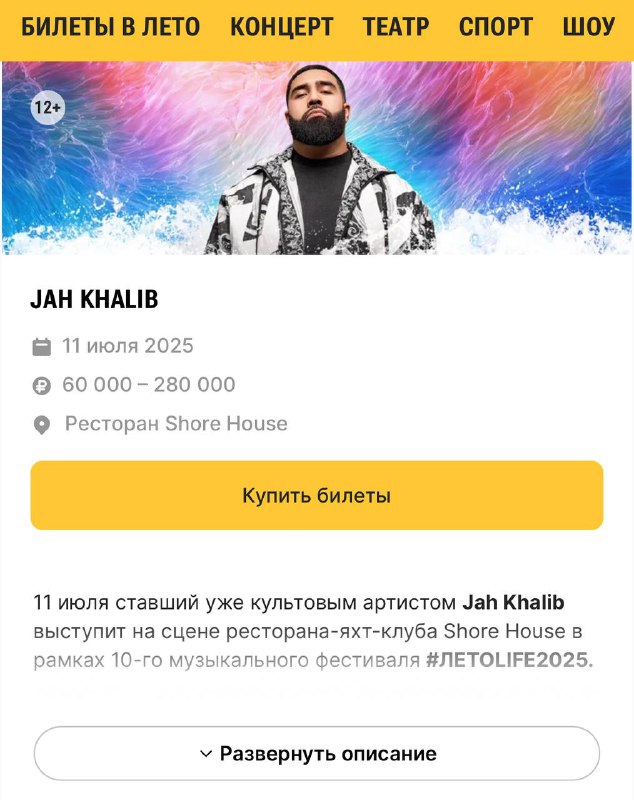Screen dimensions: 634x800
Task: Go to the Театр category
Action: pyautogui.click(x=396, y=27)
